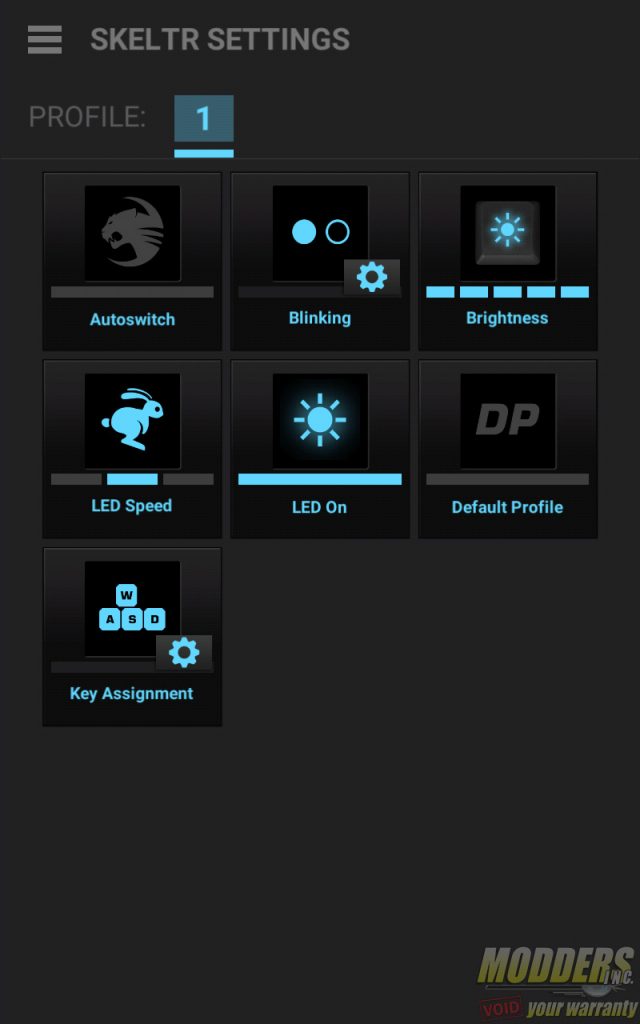Image resolution: width=640 pixels, height=1024 pixels.
Task: Open the Blinking gear settings
Action: [x=372, y=278]
